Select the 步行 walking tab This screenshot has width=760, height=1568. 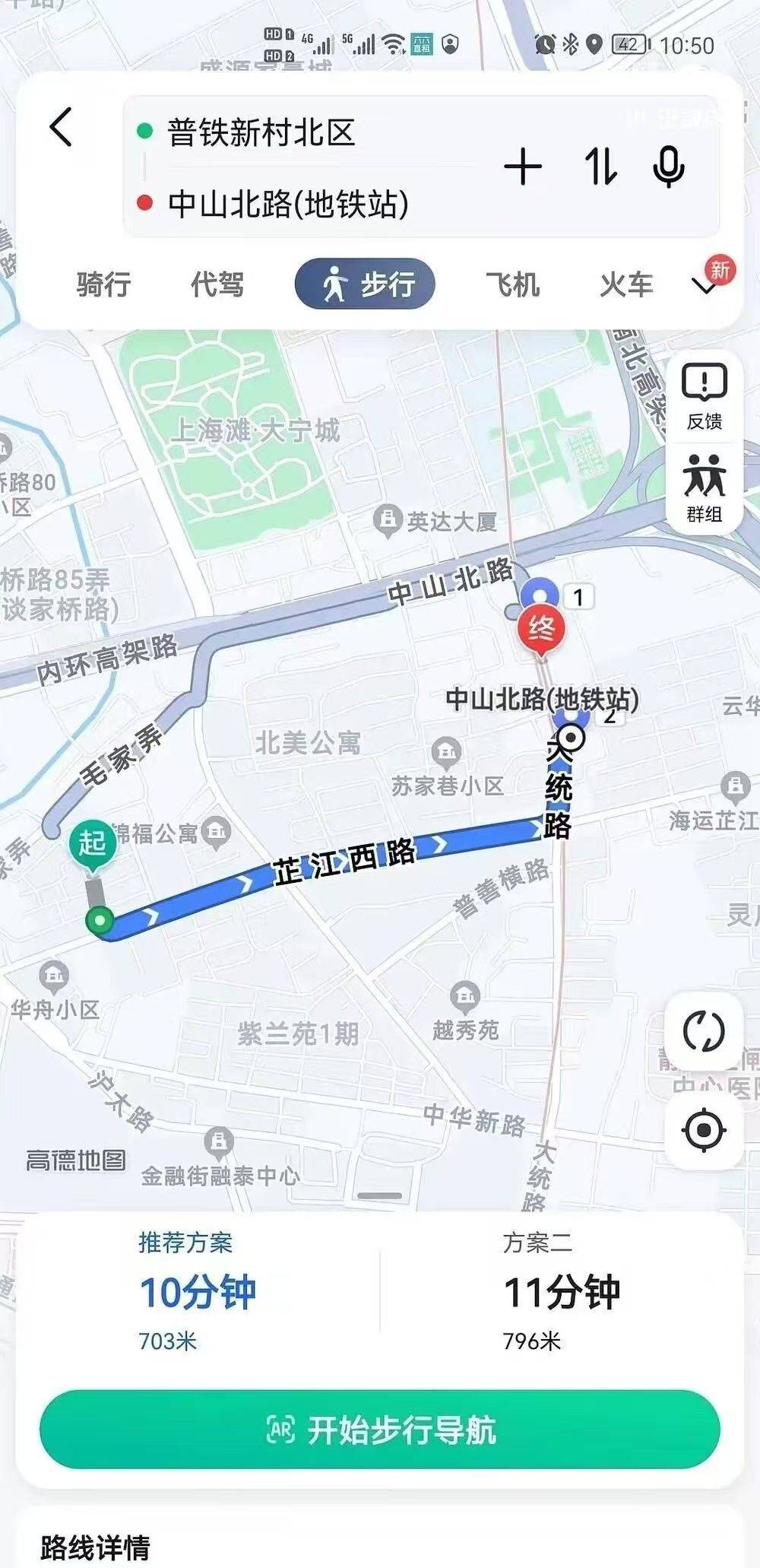365,284
